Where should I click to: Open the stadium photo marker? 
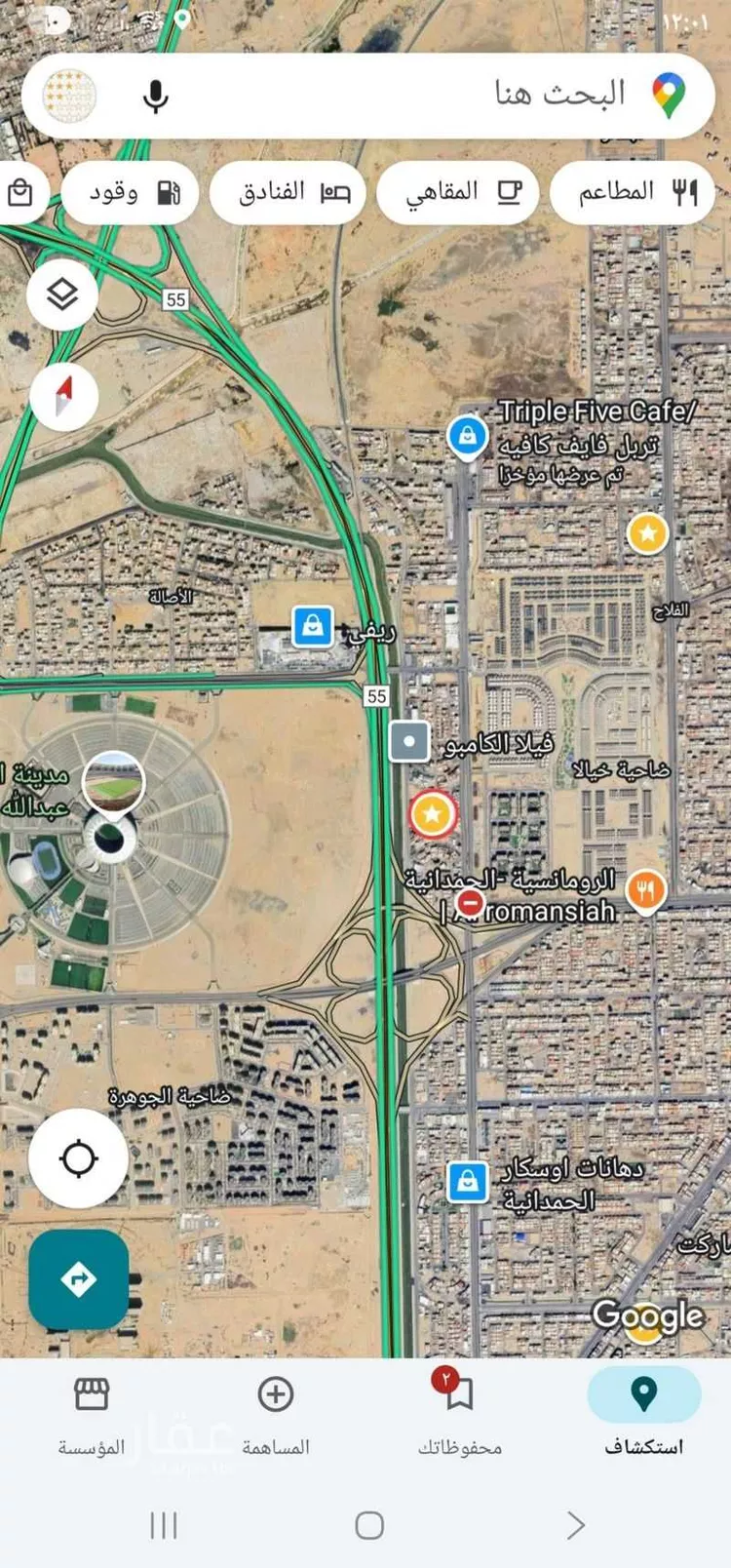[x=114, y=782]
